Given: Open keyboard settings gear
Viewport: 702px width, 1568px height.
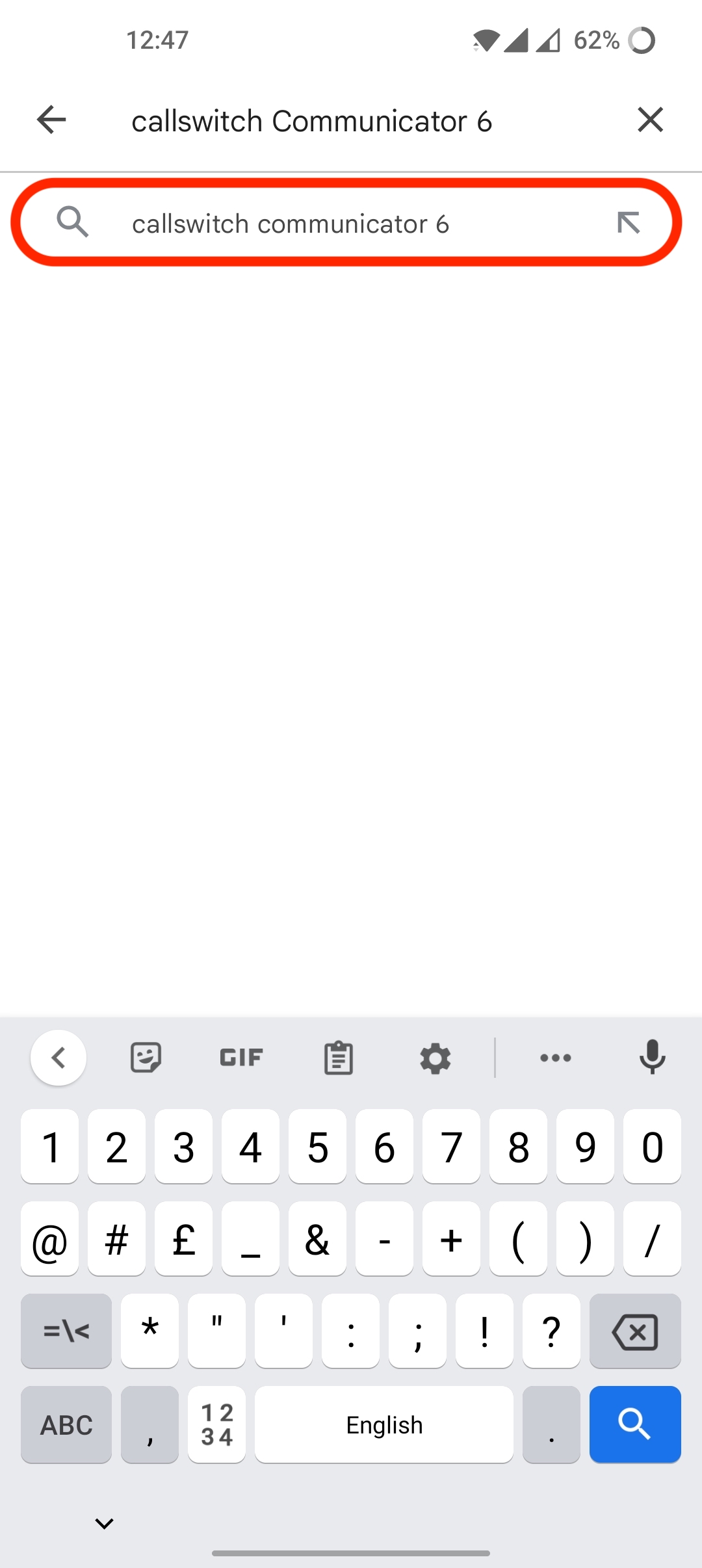Looking at the screenshot, I should coord(435,1058).
